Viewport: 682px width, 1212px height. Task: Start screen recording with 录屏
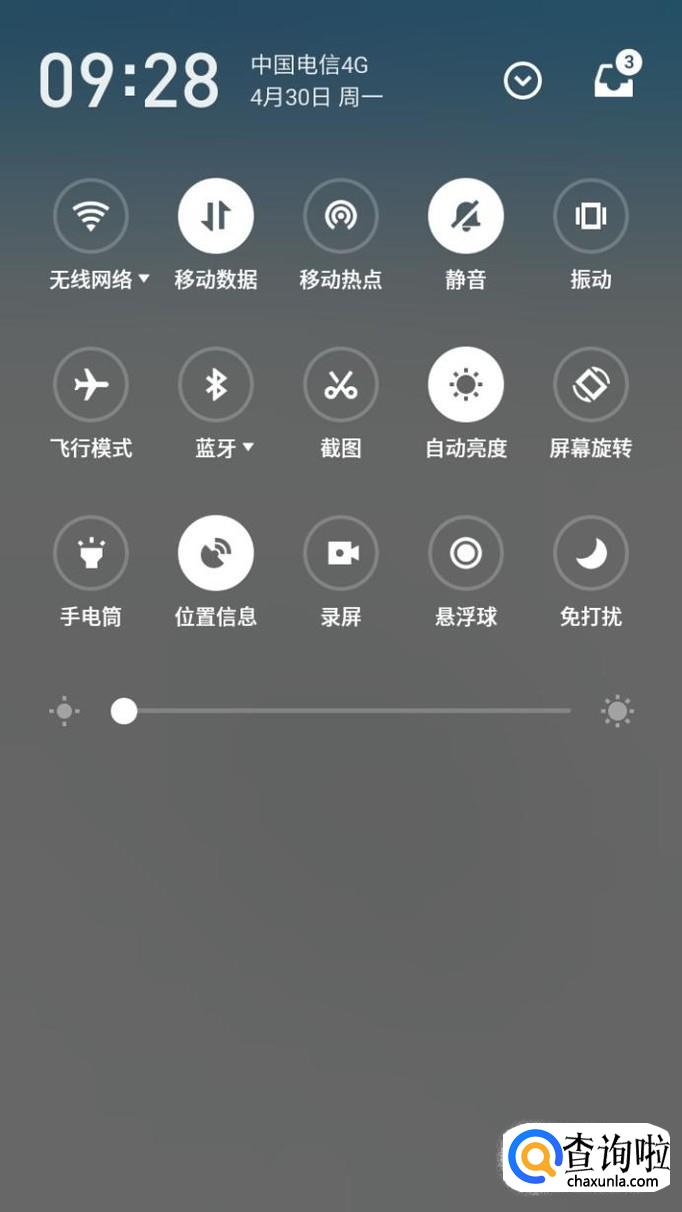[x=341, y=553]
